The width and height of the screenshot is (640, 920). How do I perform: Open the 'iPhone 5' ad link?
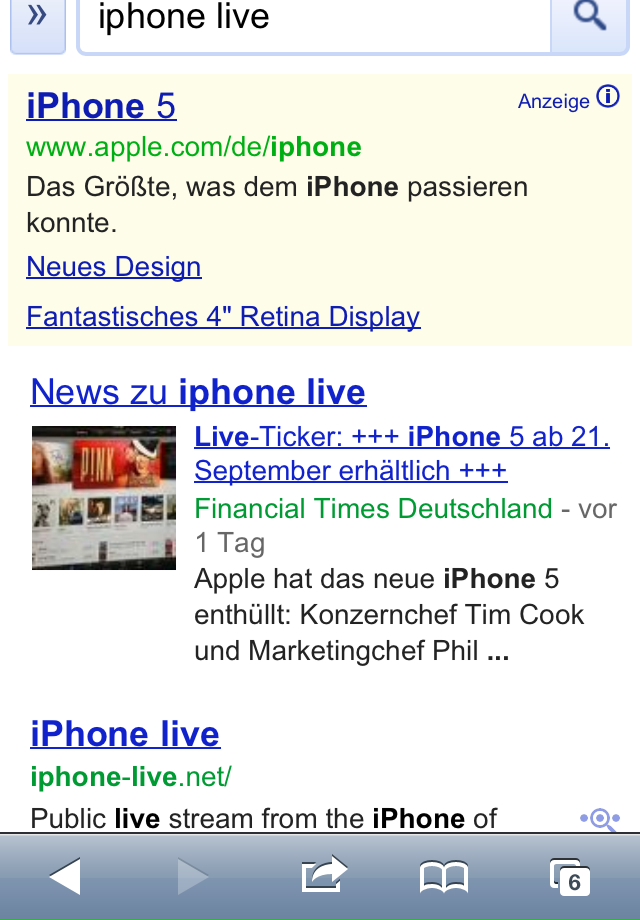tap(101, 106)
